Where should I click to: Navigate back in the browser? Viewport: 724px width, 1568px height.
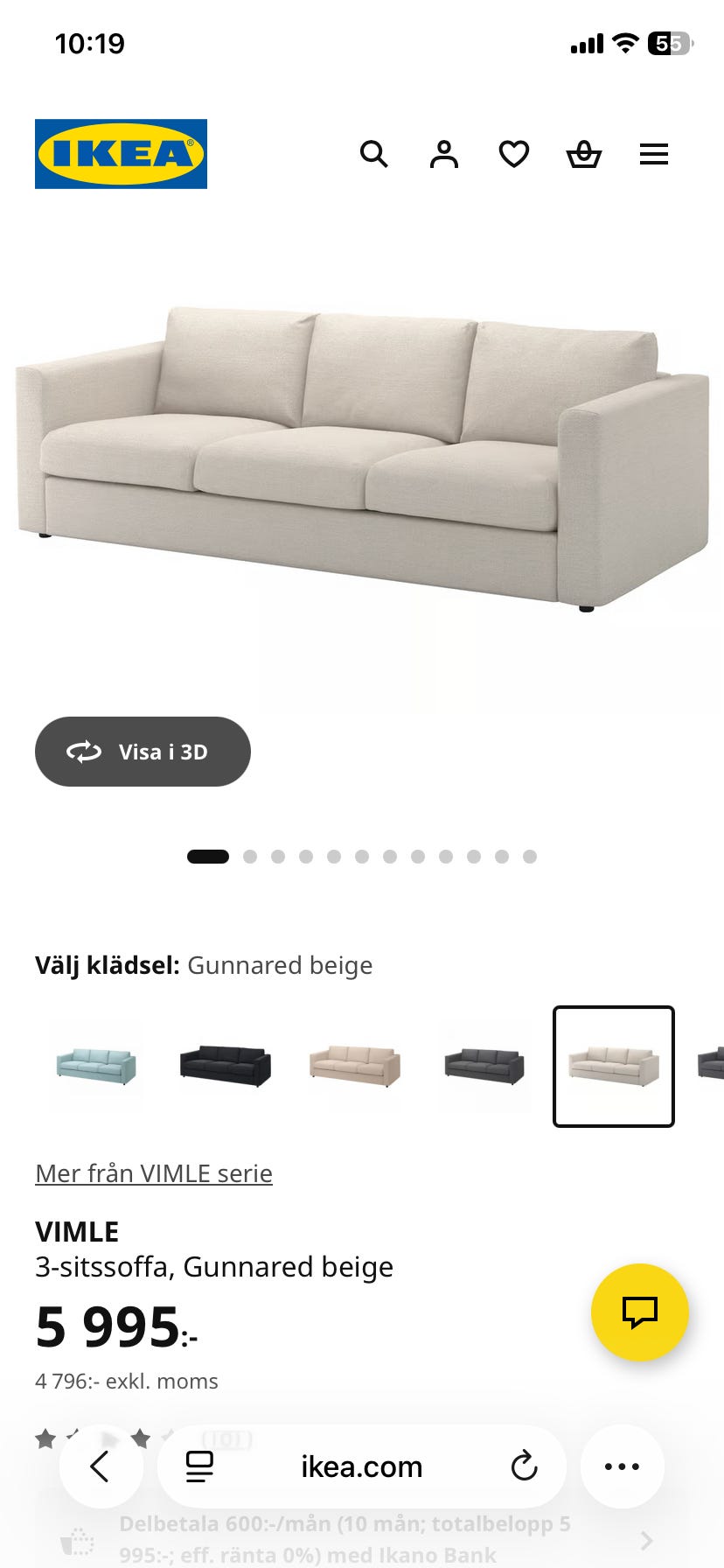coord(101,1466)
